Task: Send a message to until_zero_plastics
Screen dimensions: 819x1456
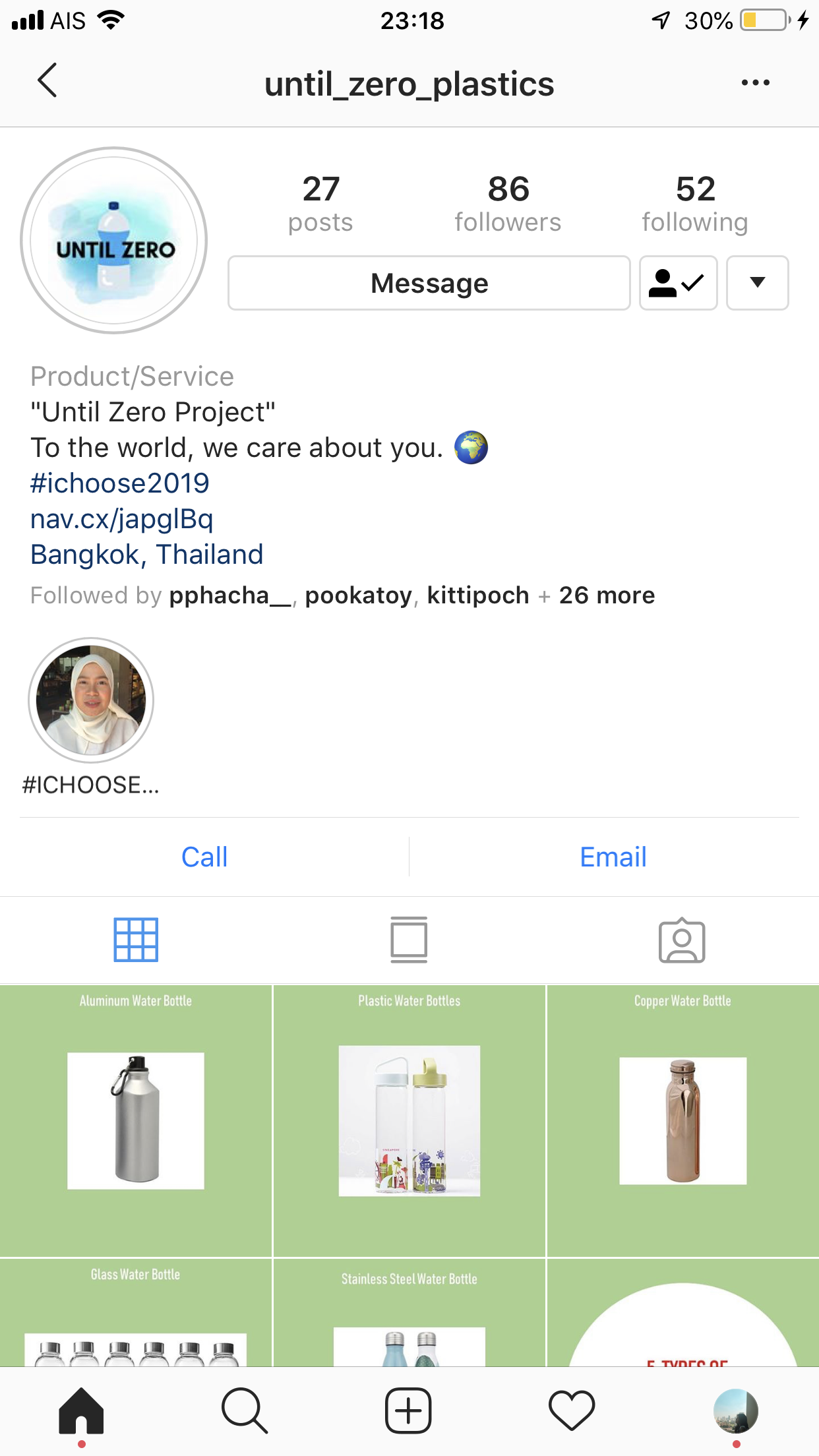Action: [429, 283]
